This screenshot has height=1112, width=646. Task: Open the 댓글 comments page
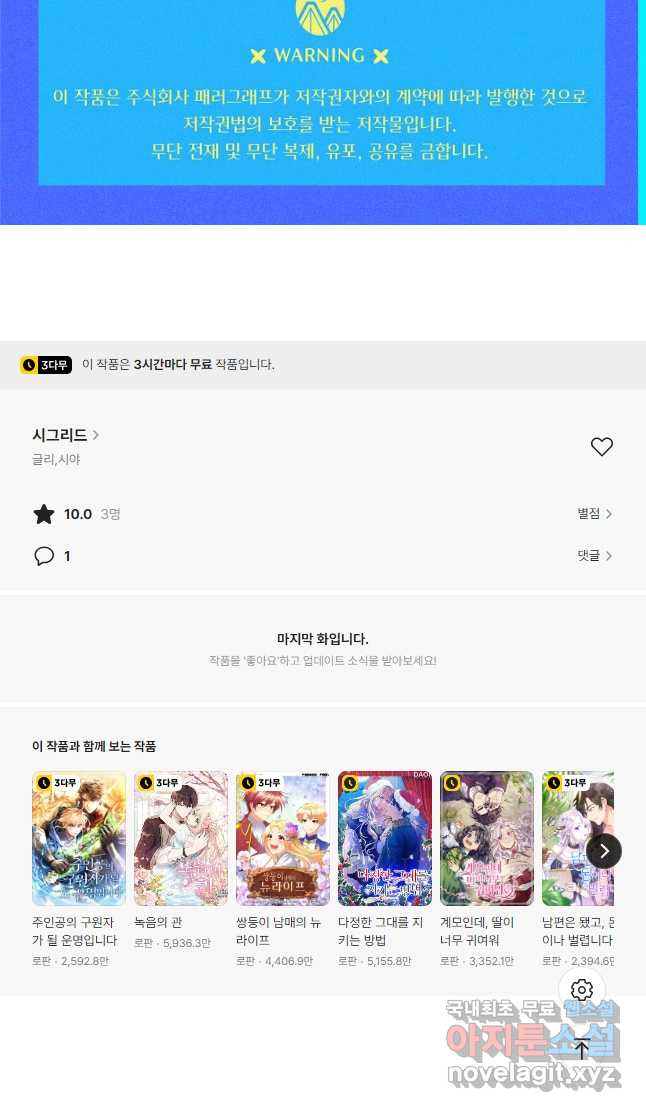(594, 556)
